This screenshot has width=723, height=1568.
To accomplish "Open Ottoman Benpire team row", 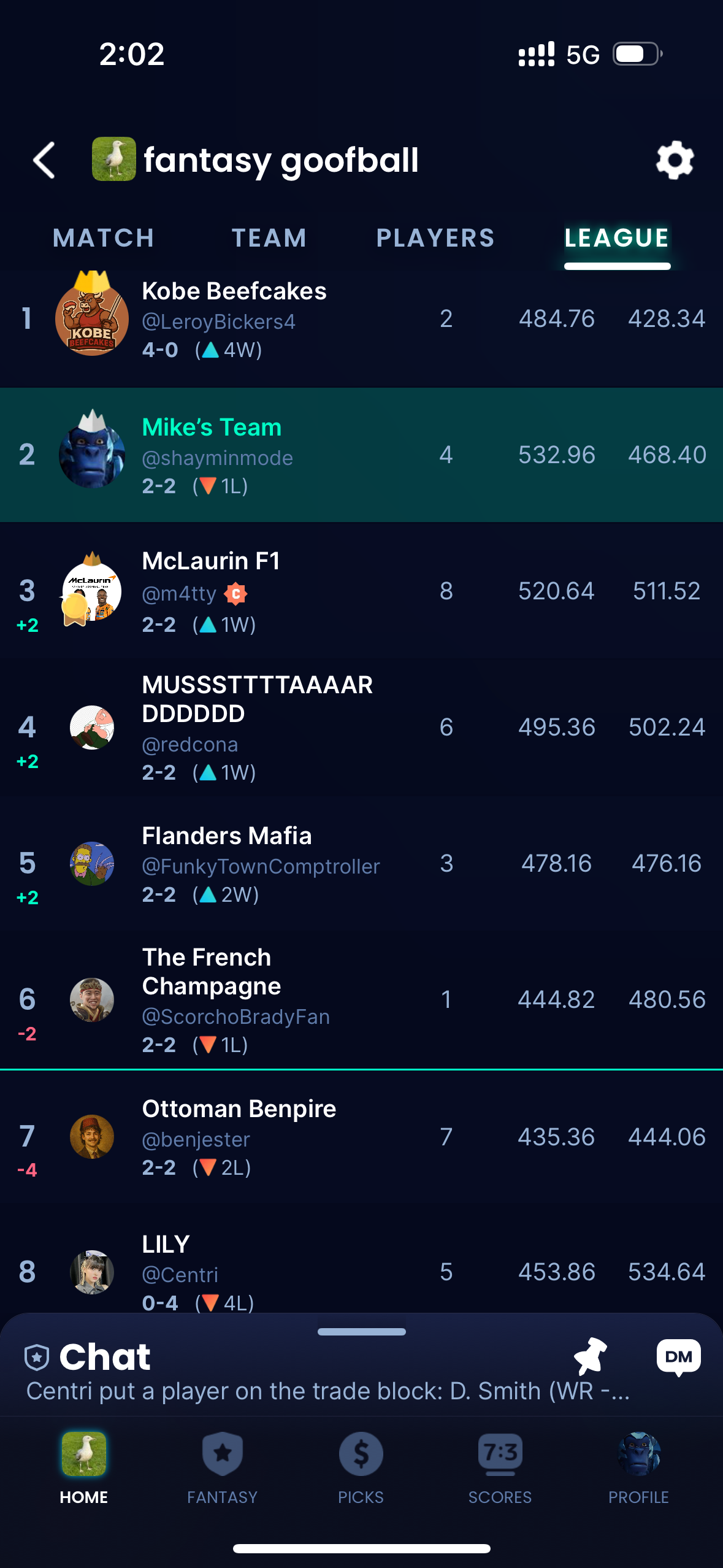I will click(x=239, y=1136).
